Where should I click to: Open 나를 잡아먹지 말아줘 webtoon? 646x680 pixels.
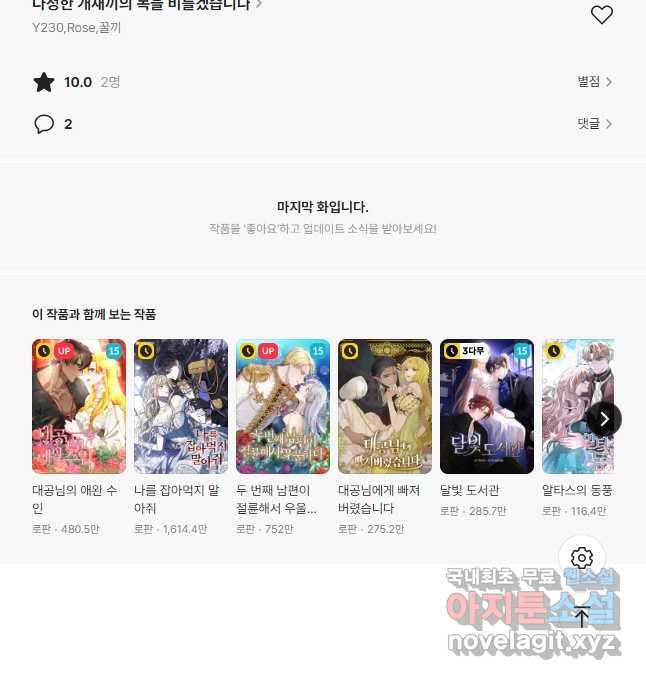(181, 406)
